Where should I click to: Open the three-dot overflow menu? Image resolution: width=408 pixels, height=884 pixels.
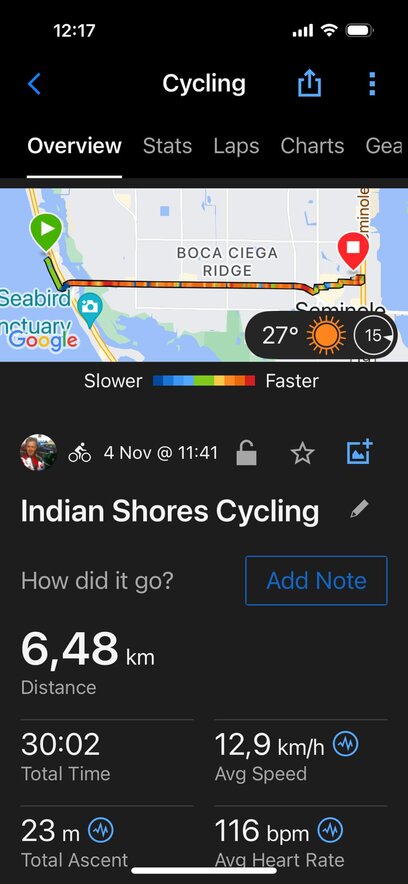(x=372, y=85)
